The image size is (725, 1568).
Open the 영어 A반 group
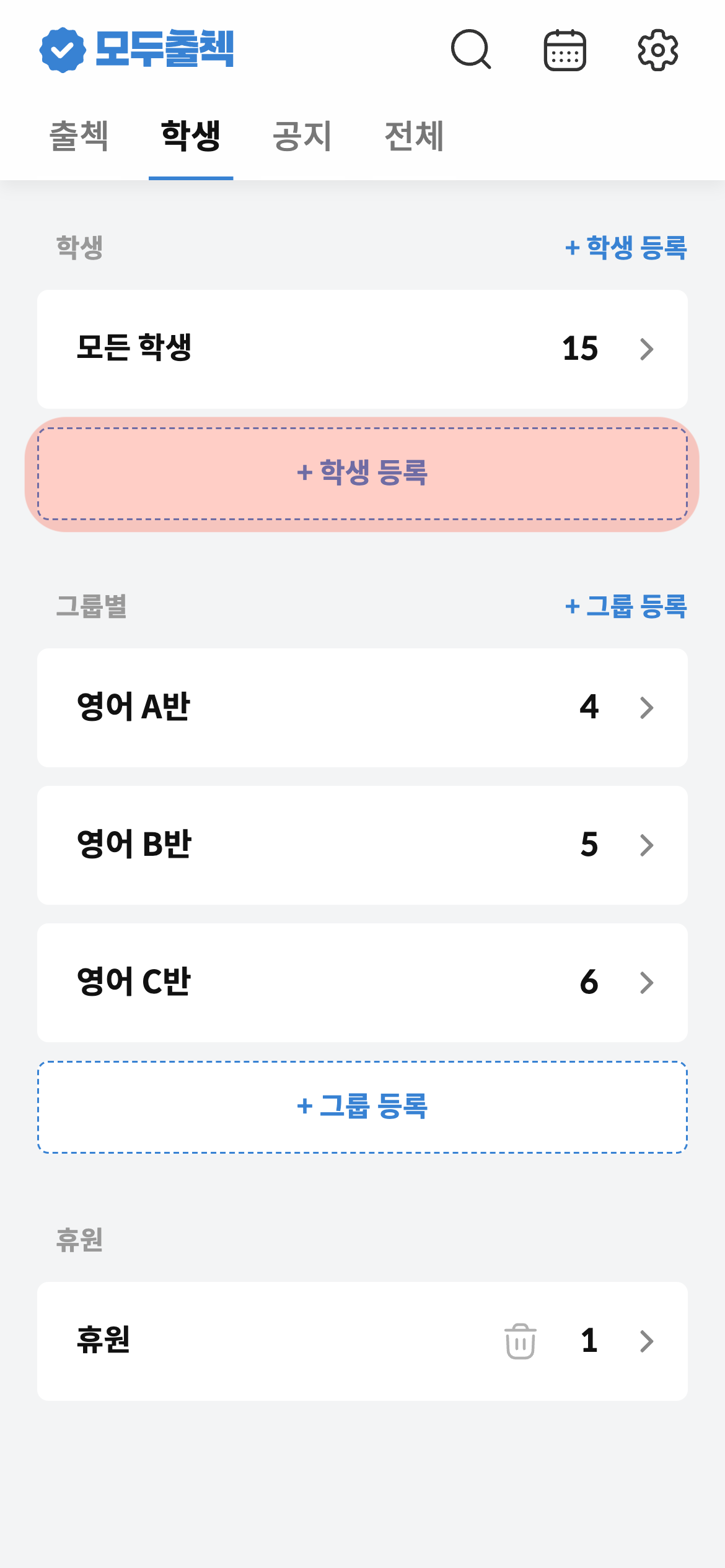362,707
